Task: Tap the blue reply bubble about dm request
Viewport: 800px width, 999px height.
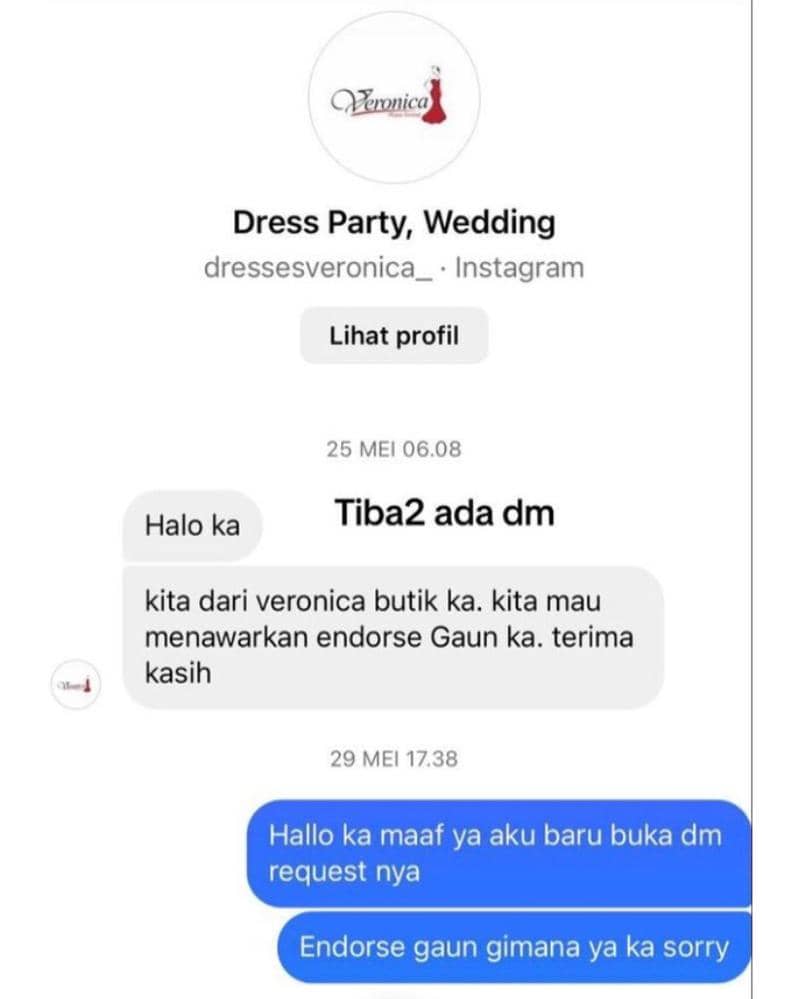Action: (x=498, y=855)
